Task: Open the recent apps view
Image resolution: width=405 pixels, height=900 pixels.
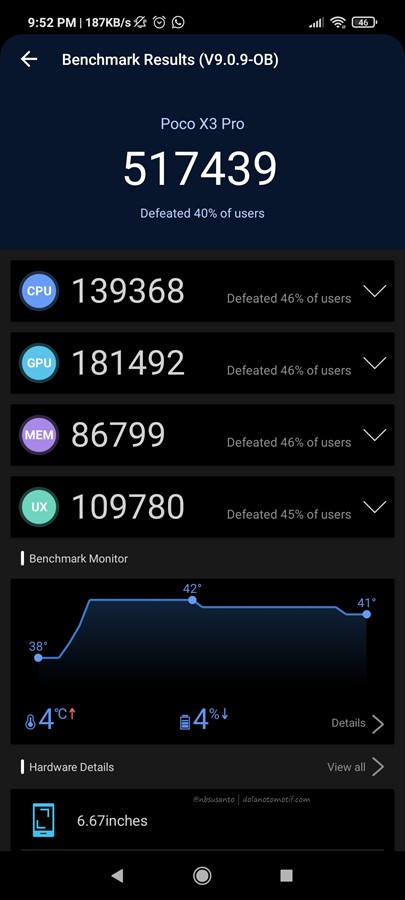Action: [x=286, y=875]
